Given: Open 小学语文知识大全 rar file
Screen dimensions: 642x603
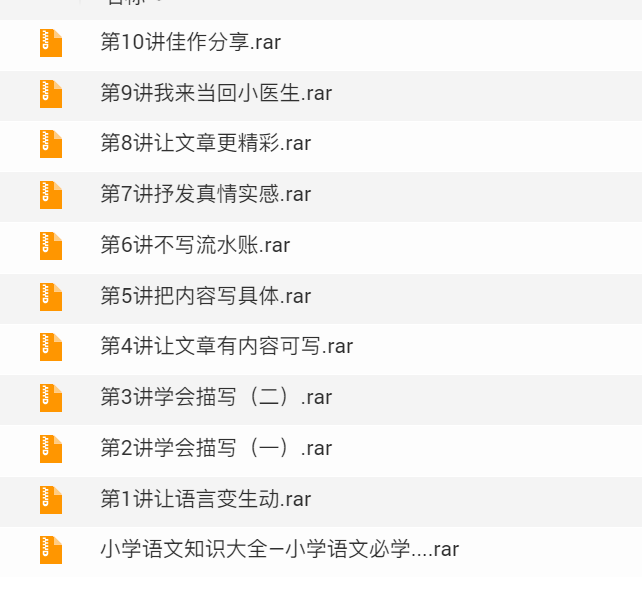Looking at the screenshot, I should click(x=279, y=550).
